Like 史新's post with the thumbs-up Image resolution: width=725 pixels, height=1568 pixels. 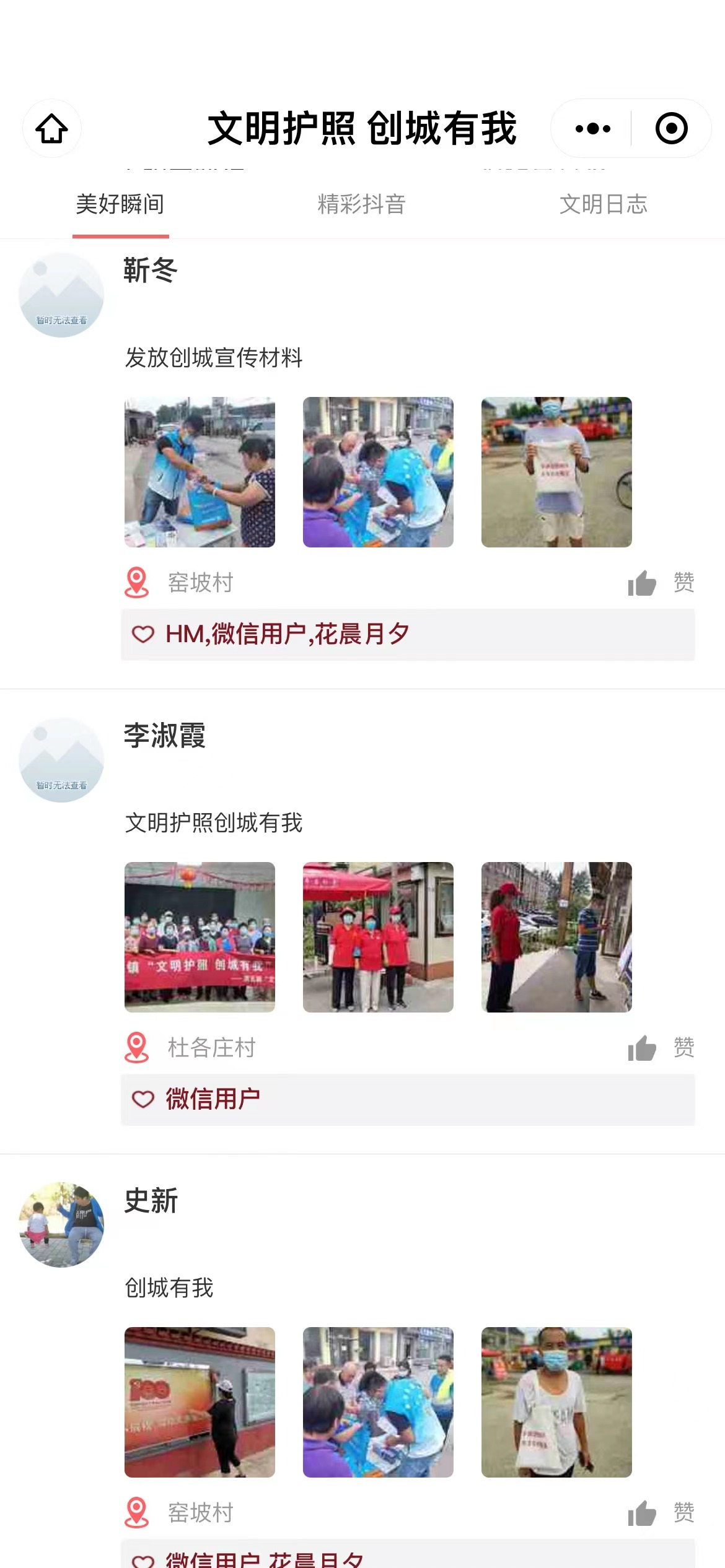coord(643,1511)
